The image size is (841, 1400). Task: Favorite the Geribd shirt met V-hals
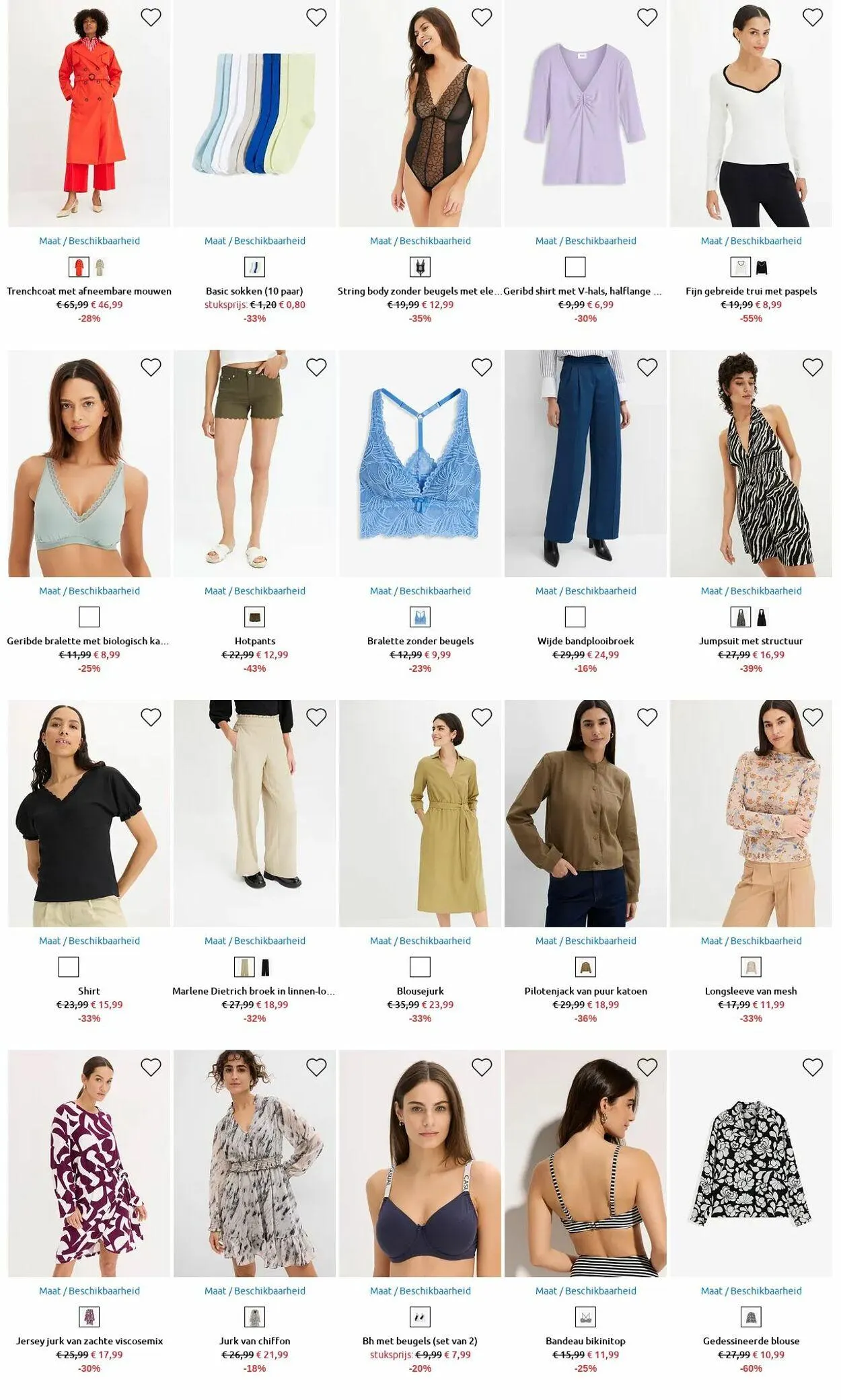[x=647, y=17]
